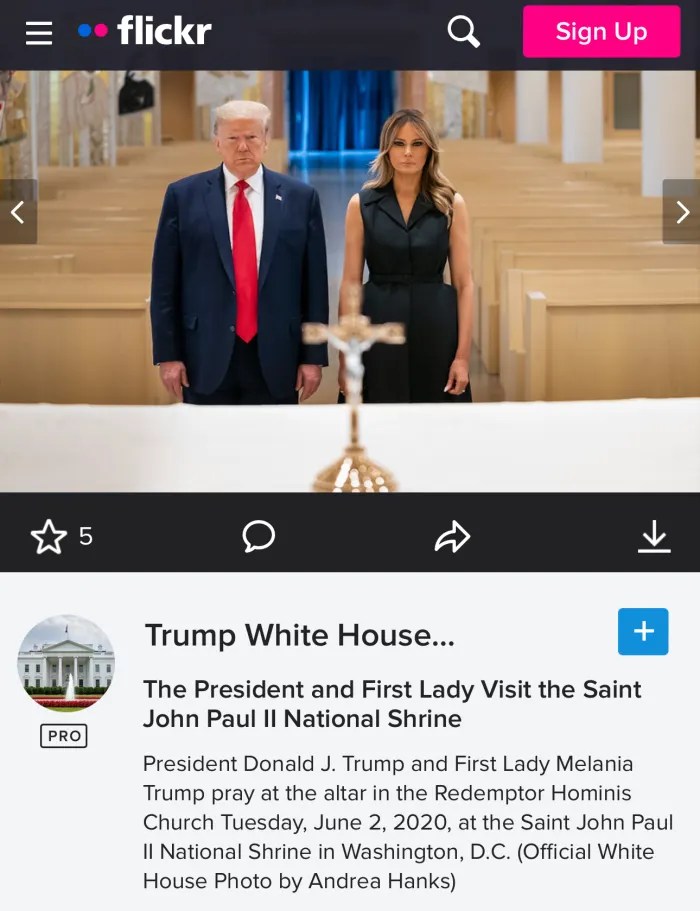
Task: View the shrine photo full size
Action: point(350,280)
